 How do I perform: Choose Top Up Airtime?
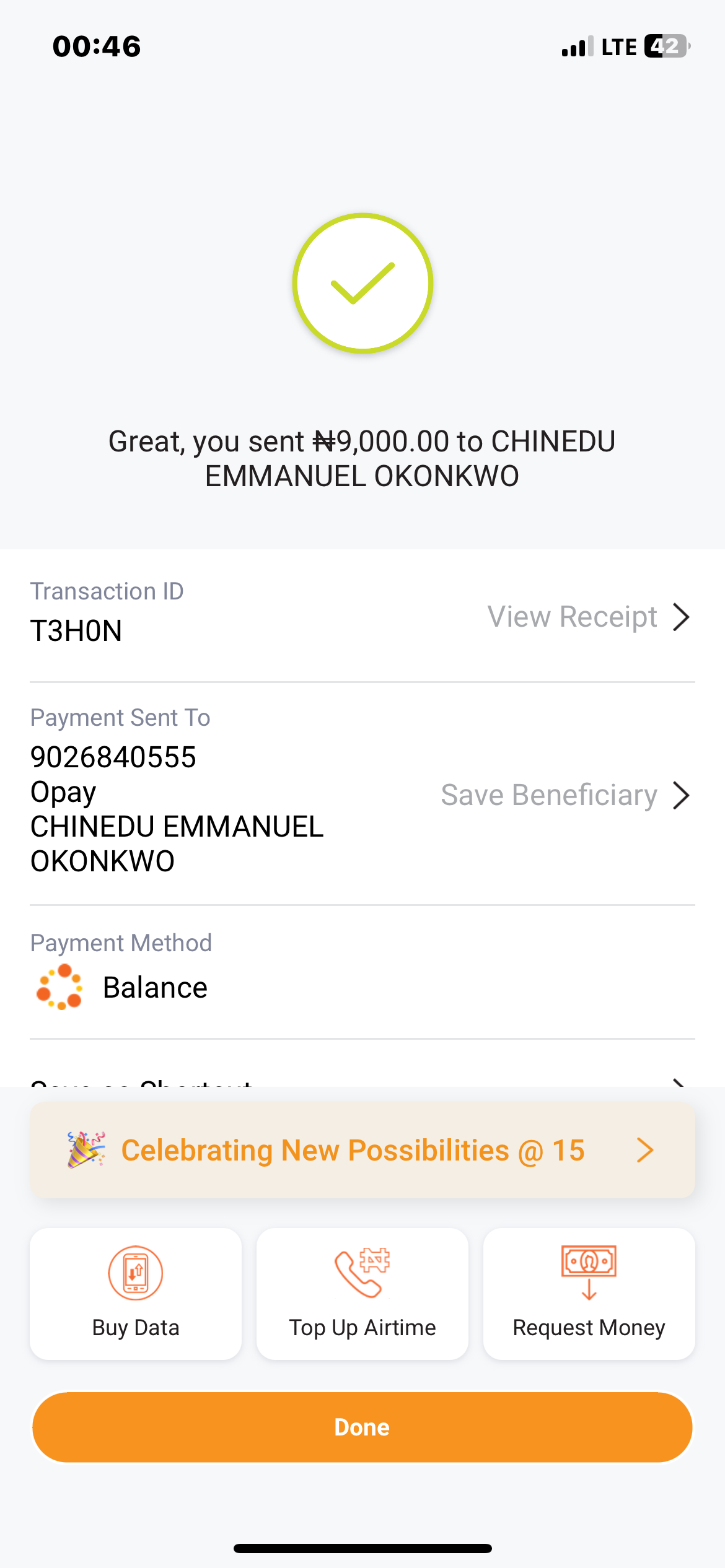pos(362,1294)
